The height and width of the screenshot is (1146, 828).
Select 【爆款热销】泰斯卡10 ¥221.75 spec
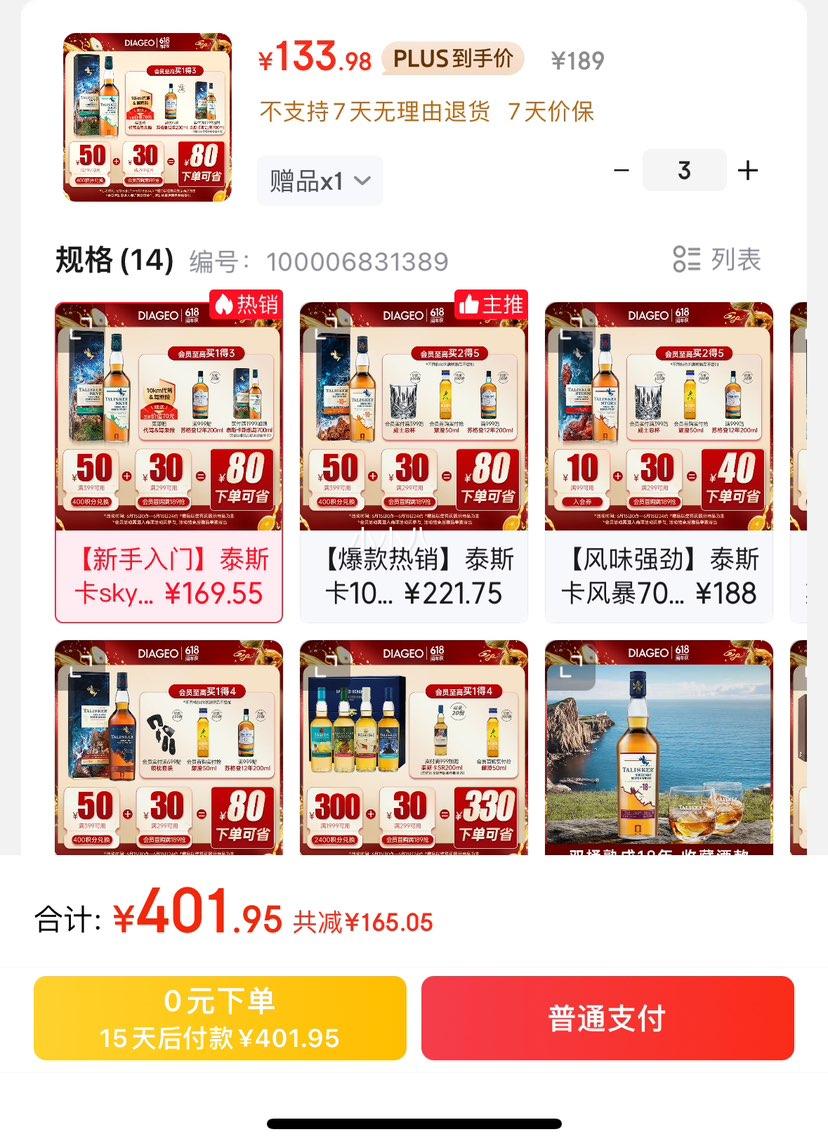click(x=414, y=462)
